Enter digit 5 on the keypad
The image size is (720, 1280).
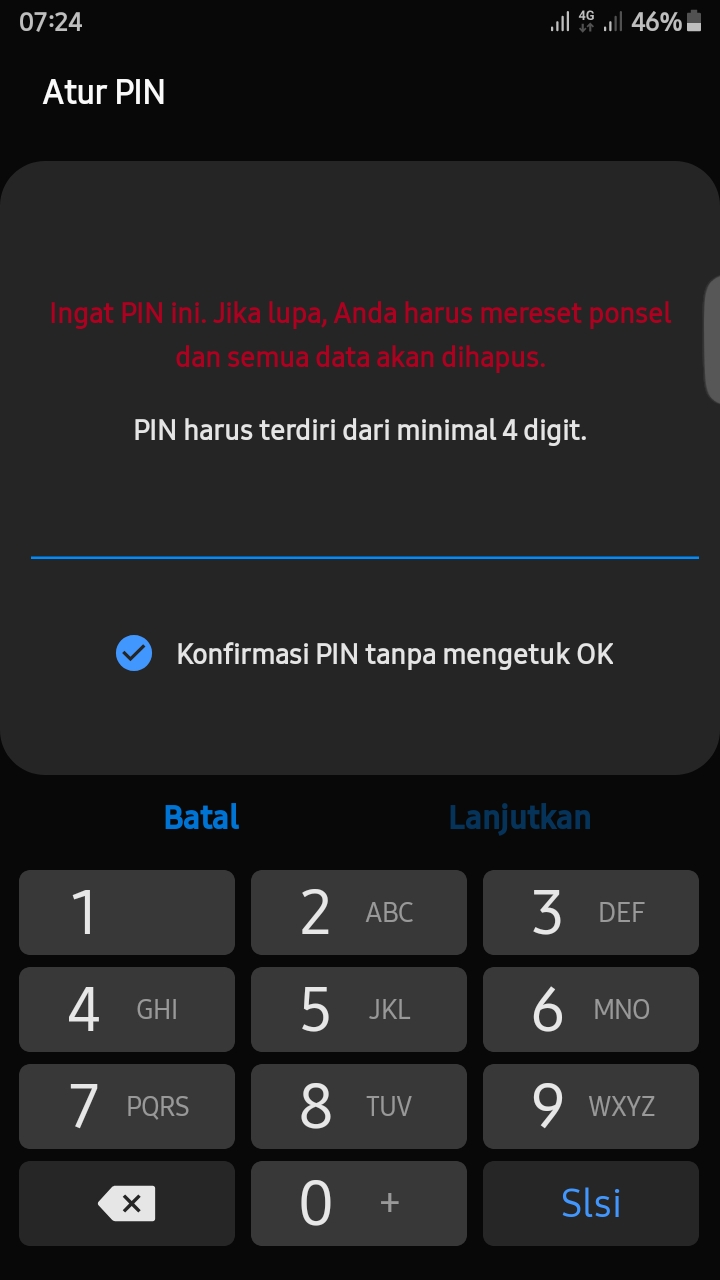tap(359, 1009)
